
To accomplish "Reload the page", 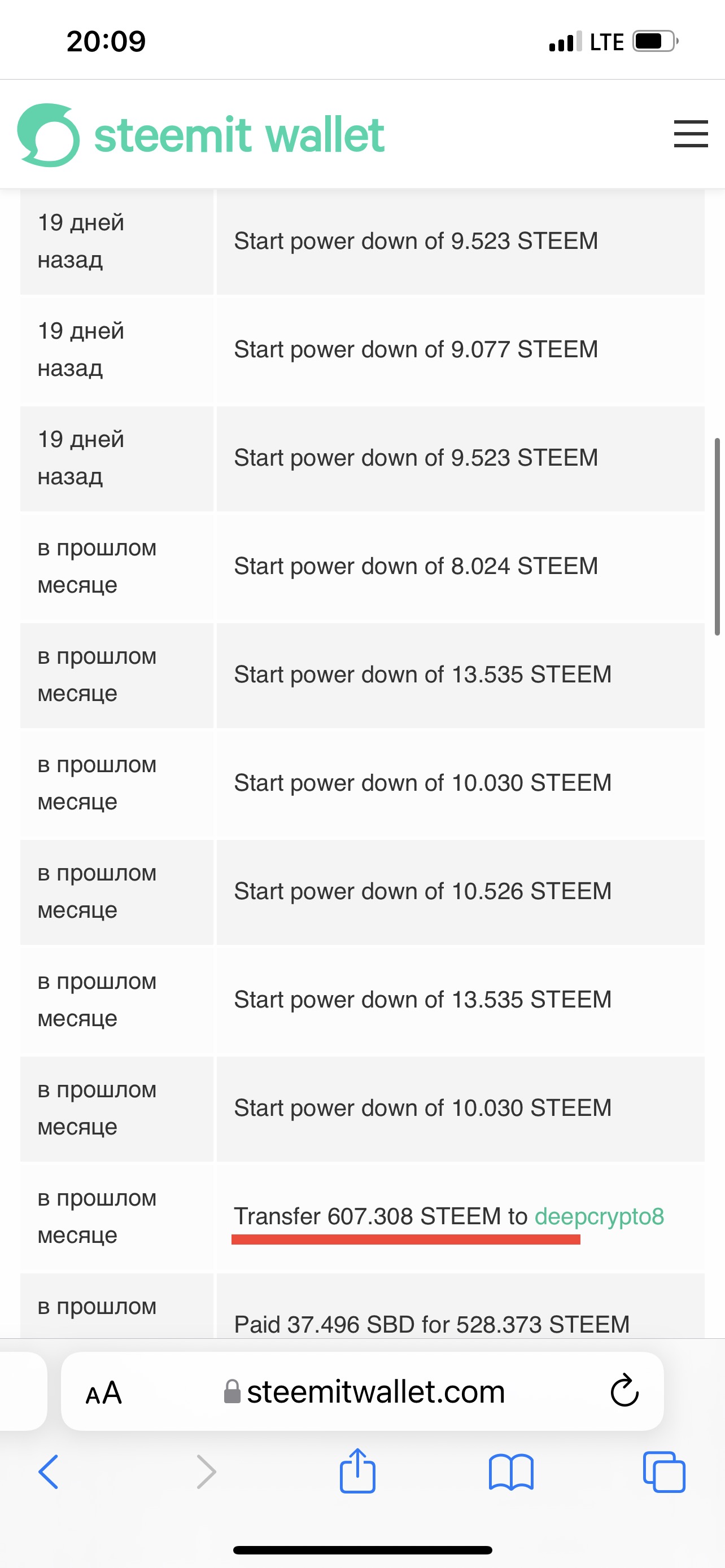I will click(624, 1391).
